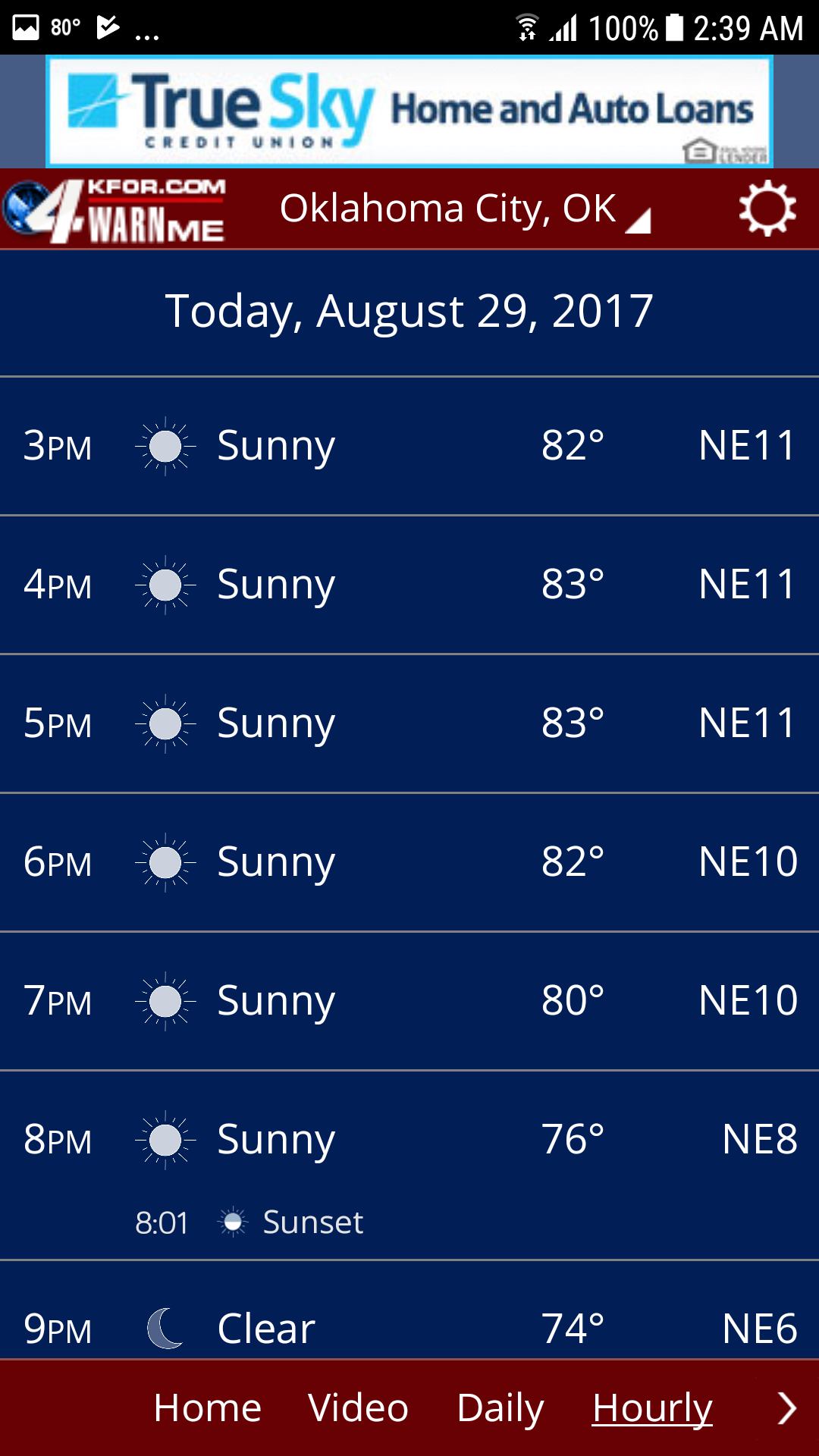Open the True Sky Credit Union ad banner
Viewport: 819px width, 1456px height.
click(x=409, y=111)
